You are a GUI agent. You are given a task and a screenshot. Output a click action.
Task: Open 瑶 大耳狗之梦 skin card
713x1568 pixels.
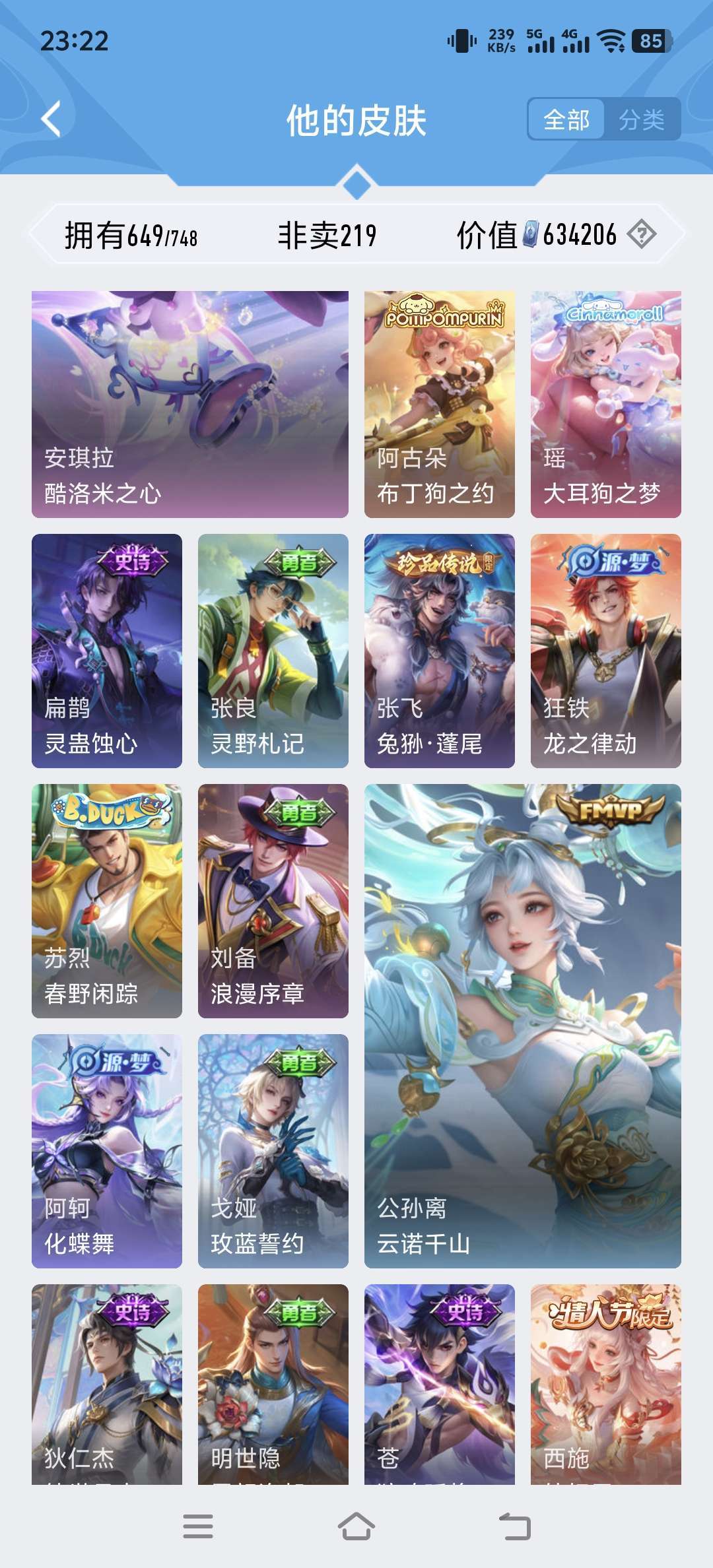coord(605,404)
